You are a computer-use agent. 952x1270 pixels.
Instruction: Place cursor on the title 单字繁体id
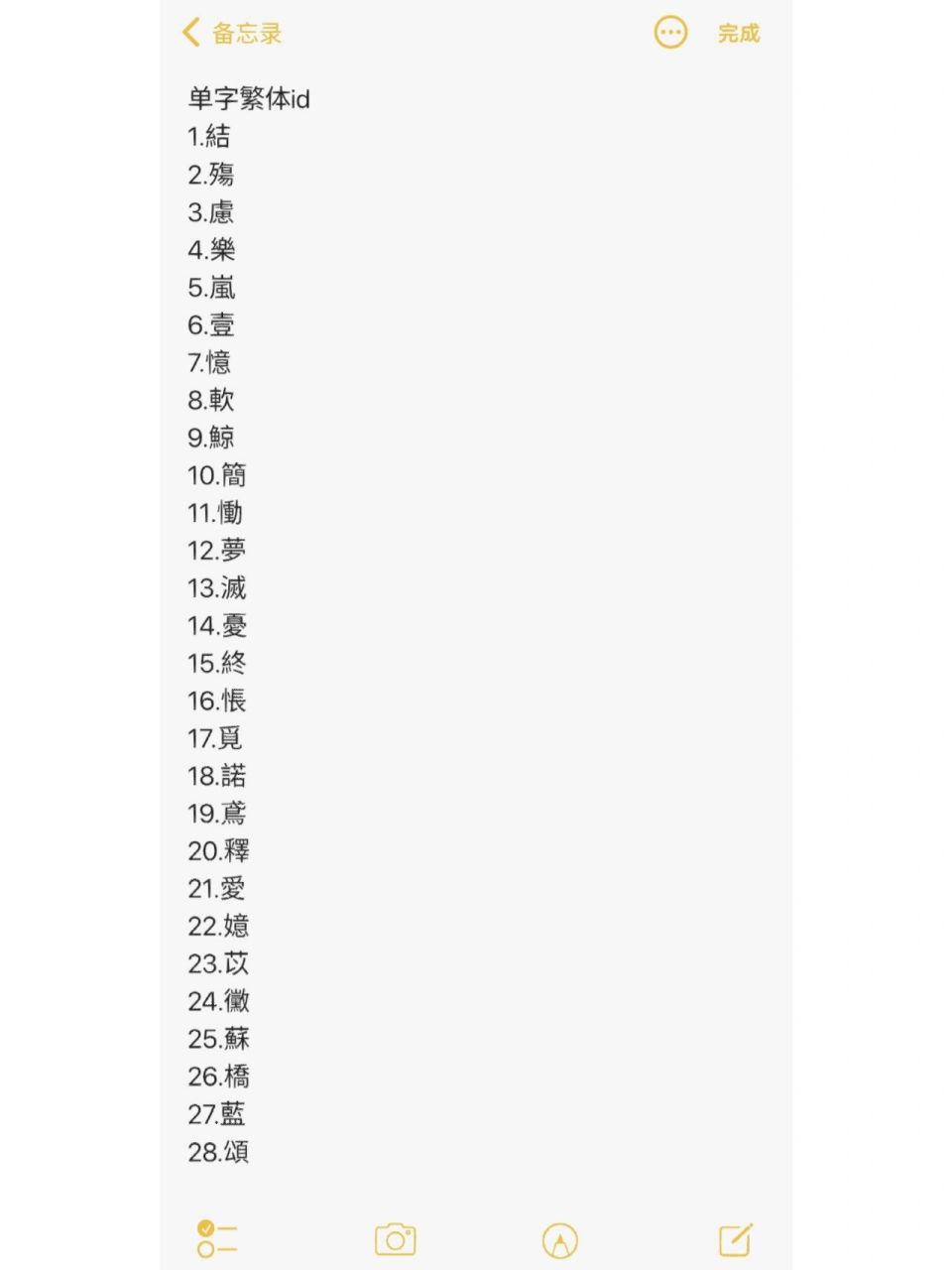point(248,99)
